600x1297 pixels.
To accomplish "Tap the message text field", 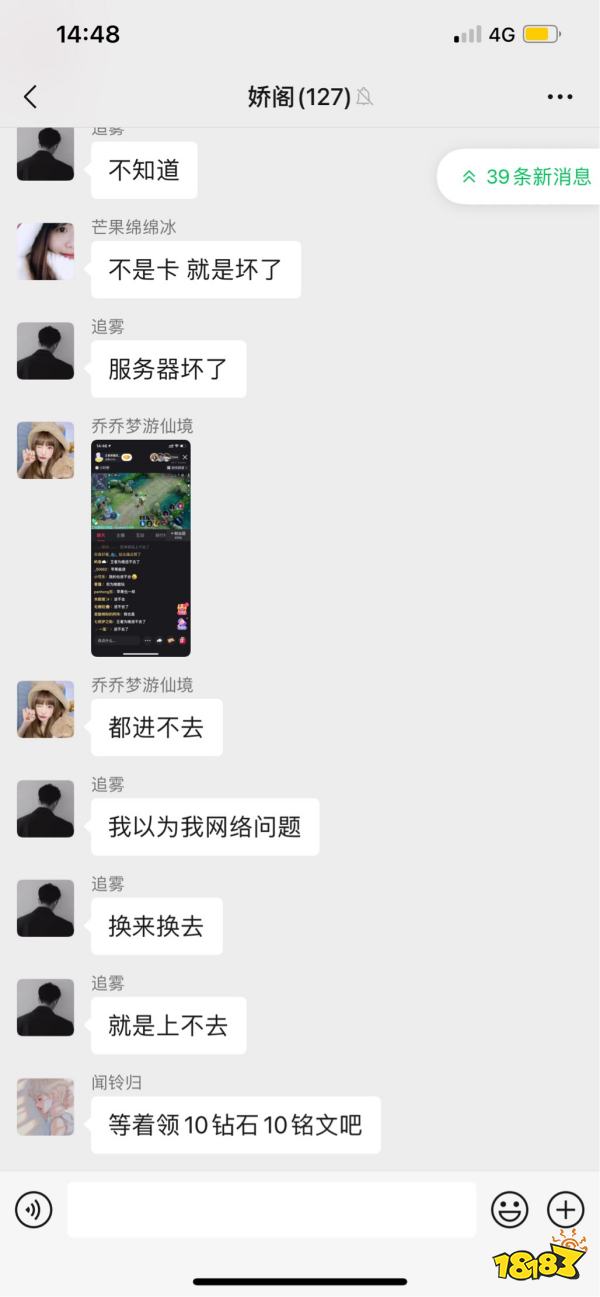I will point(272,1210).
